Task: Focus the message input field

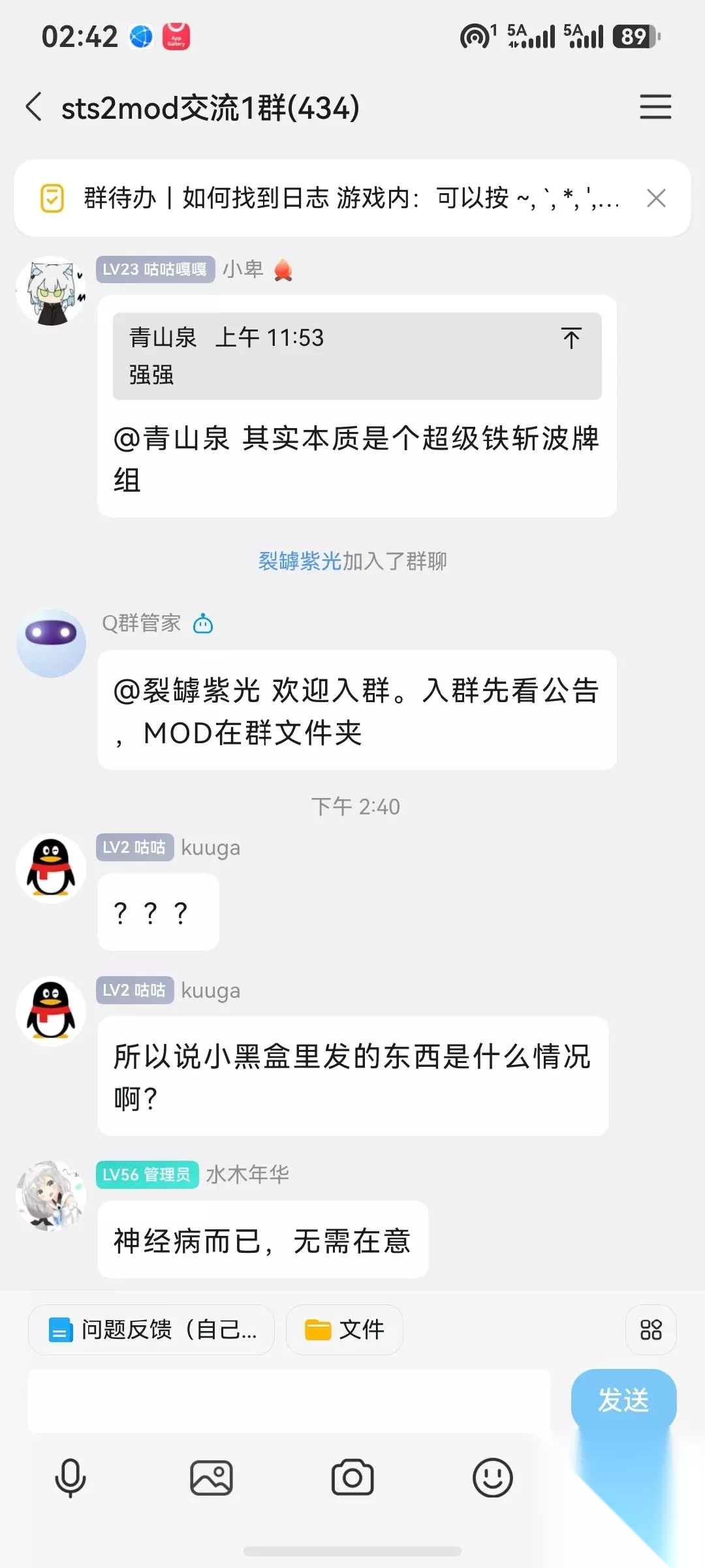Action: coord(289,1401)
